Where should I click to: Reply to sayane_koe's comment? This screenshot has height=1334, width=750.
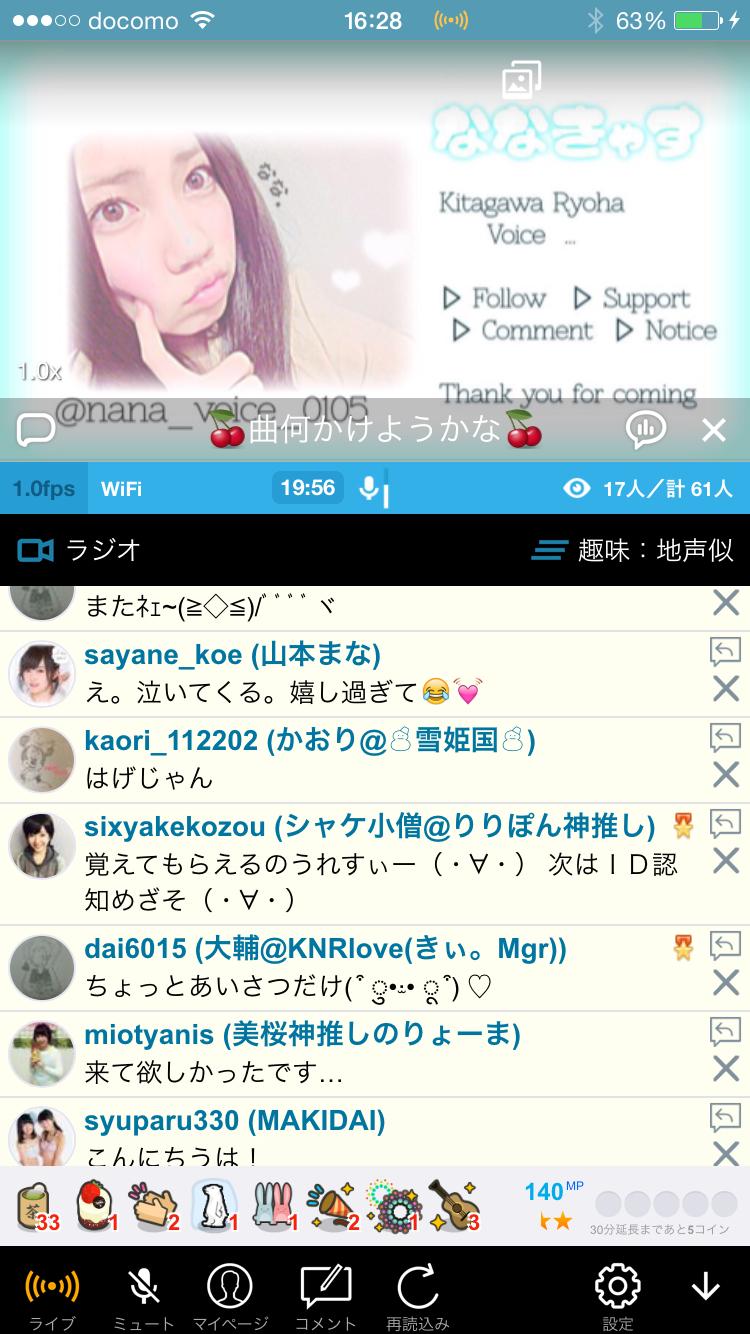(x=725, y=652)
